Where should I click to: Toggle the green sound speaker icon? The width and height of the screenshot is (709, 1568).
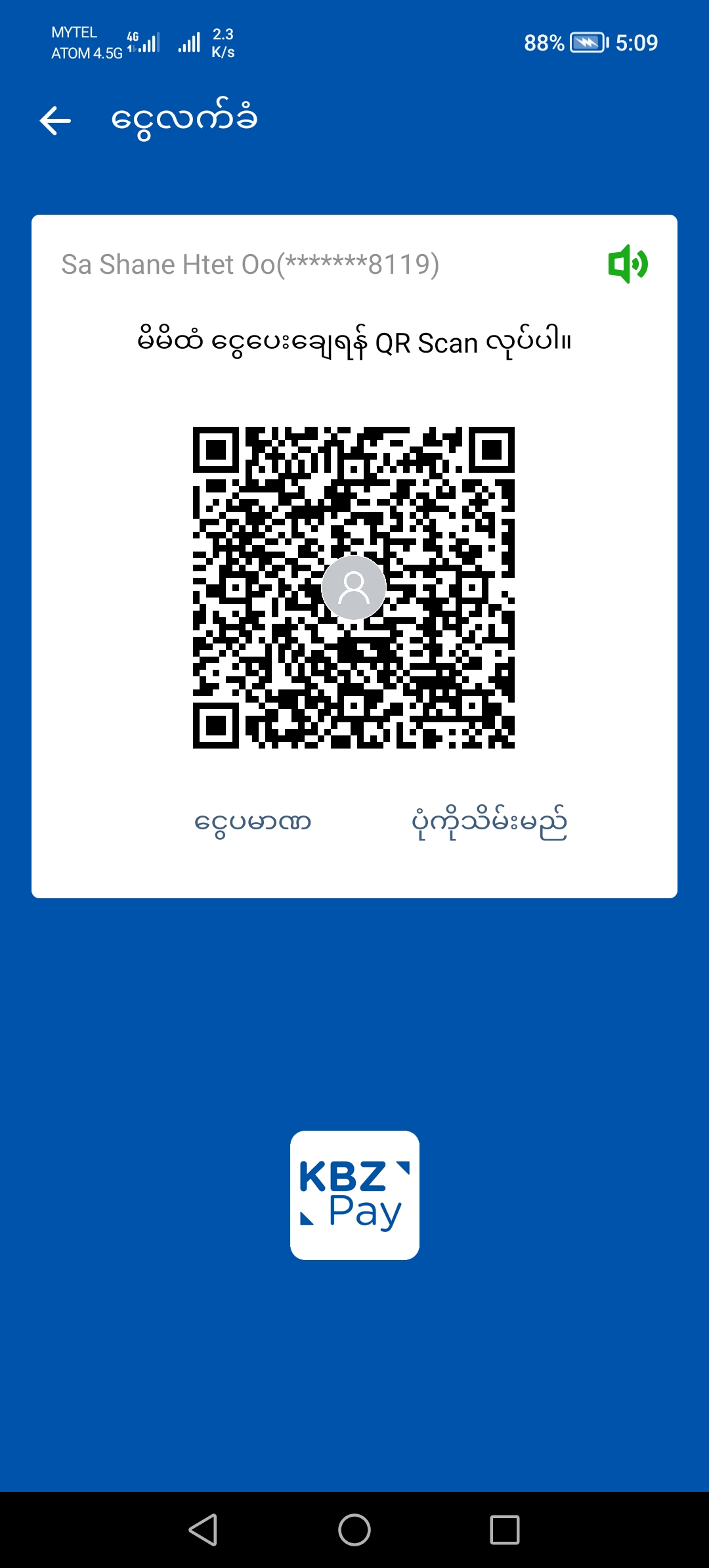[x=628, y=264]
